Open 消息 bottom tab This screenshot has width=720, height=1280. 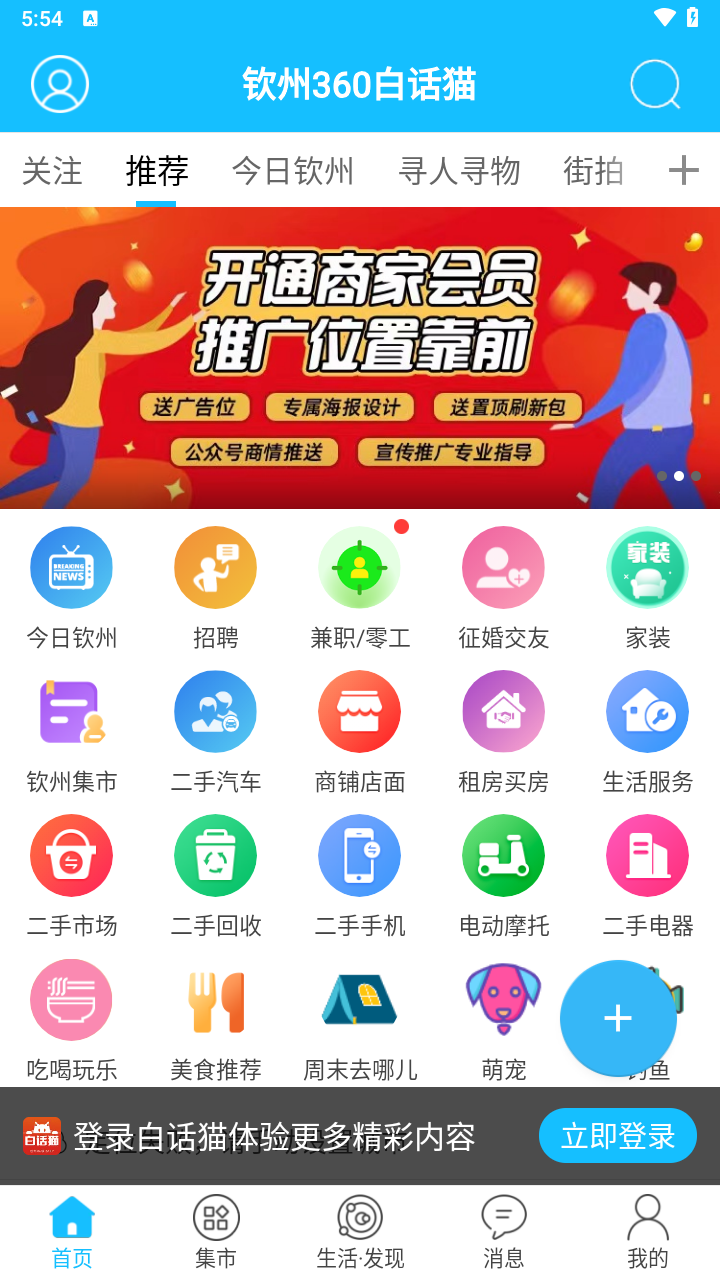[x=503, y=1232]
